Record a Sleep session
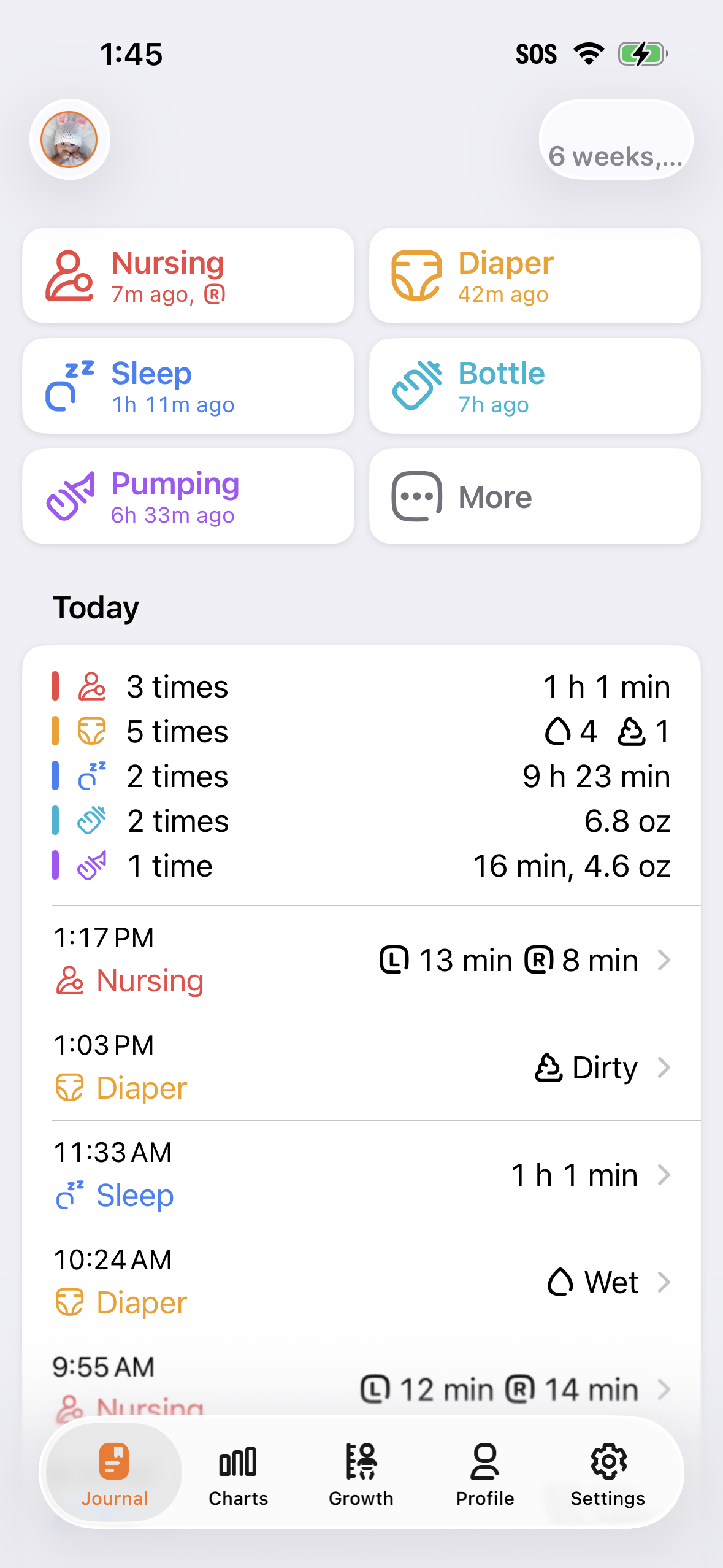723x1568 pixels. 188,386
